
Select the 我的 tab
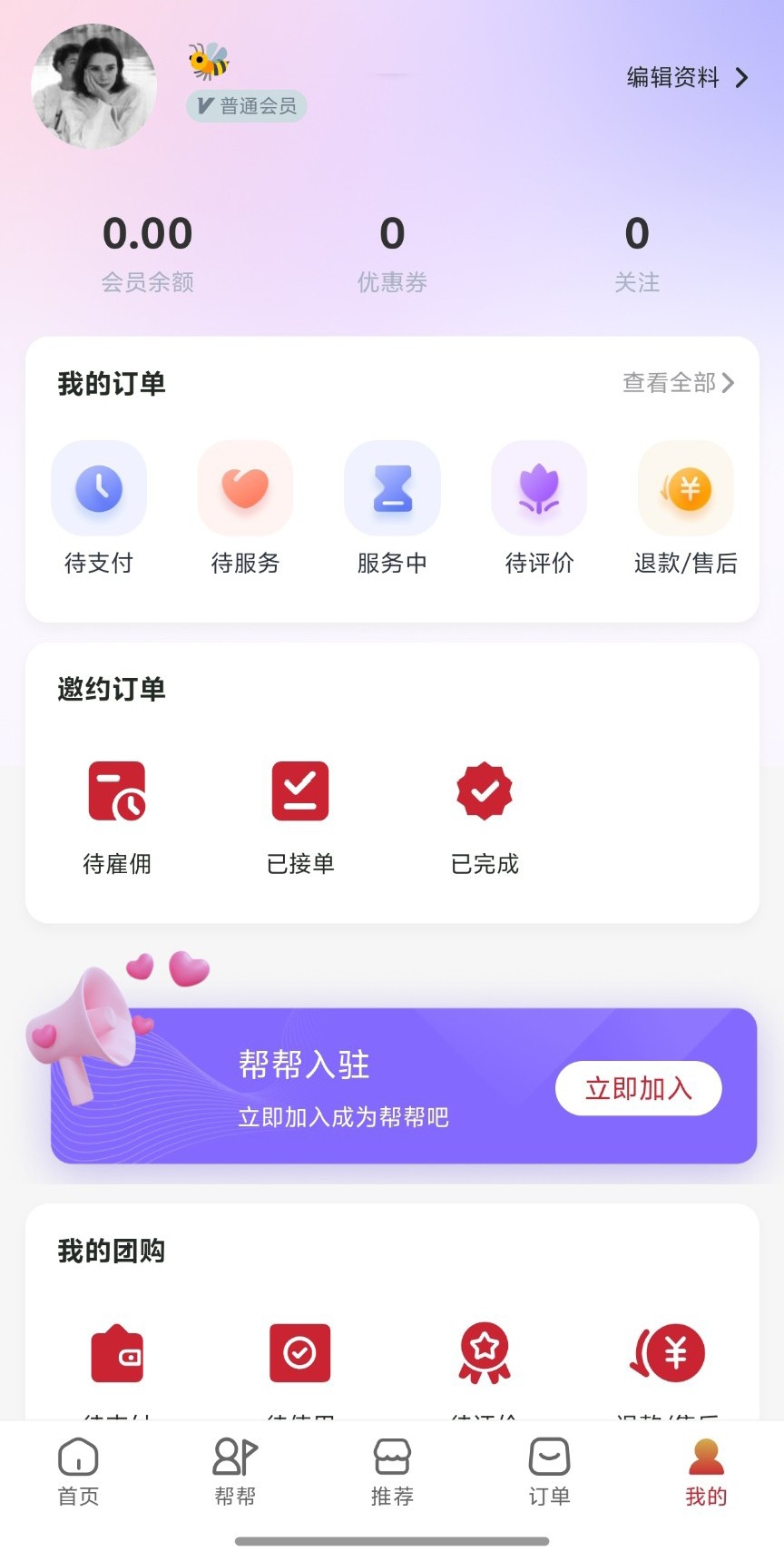coord(706,1472)
